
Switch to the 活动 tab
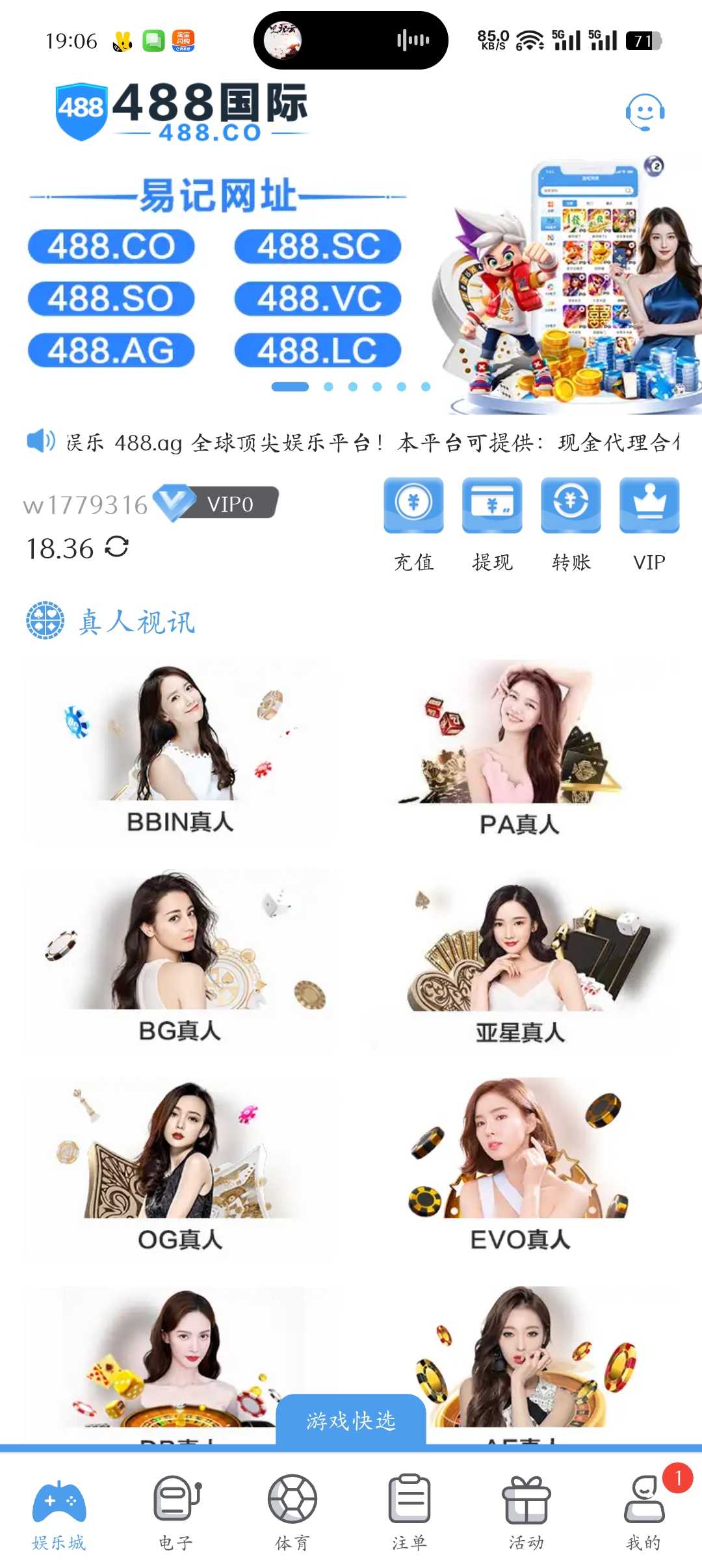(x=526, y=1511)
